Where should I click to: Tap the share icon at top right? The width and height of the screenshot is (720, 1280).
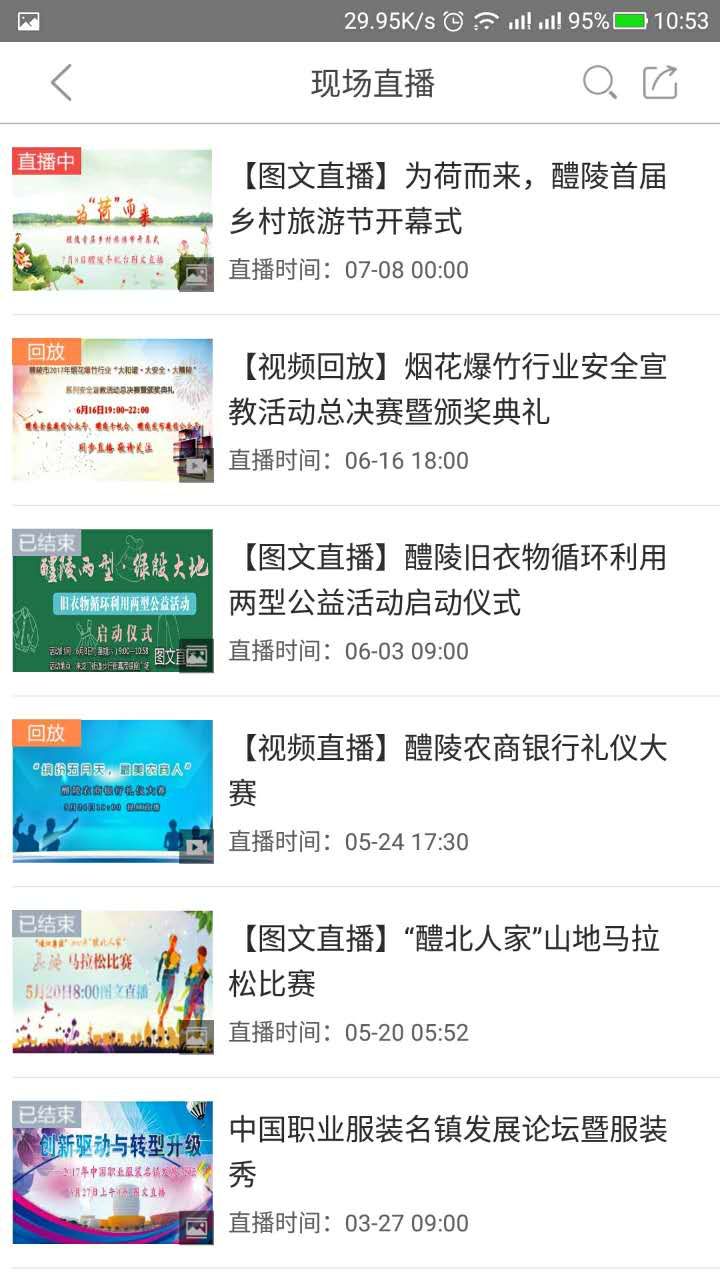[661, 83]
